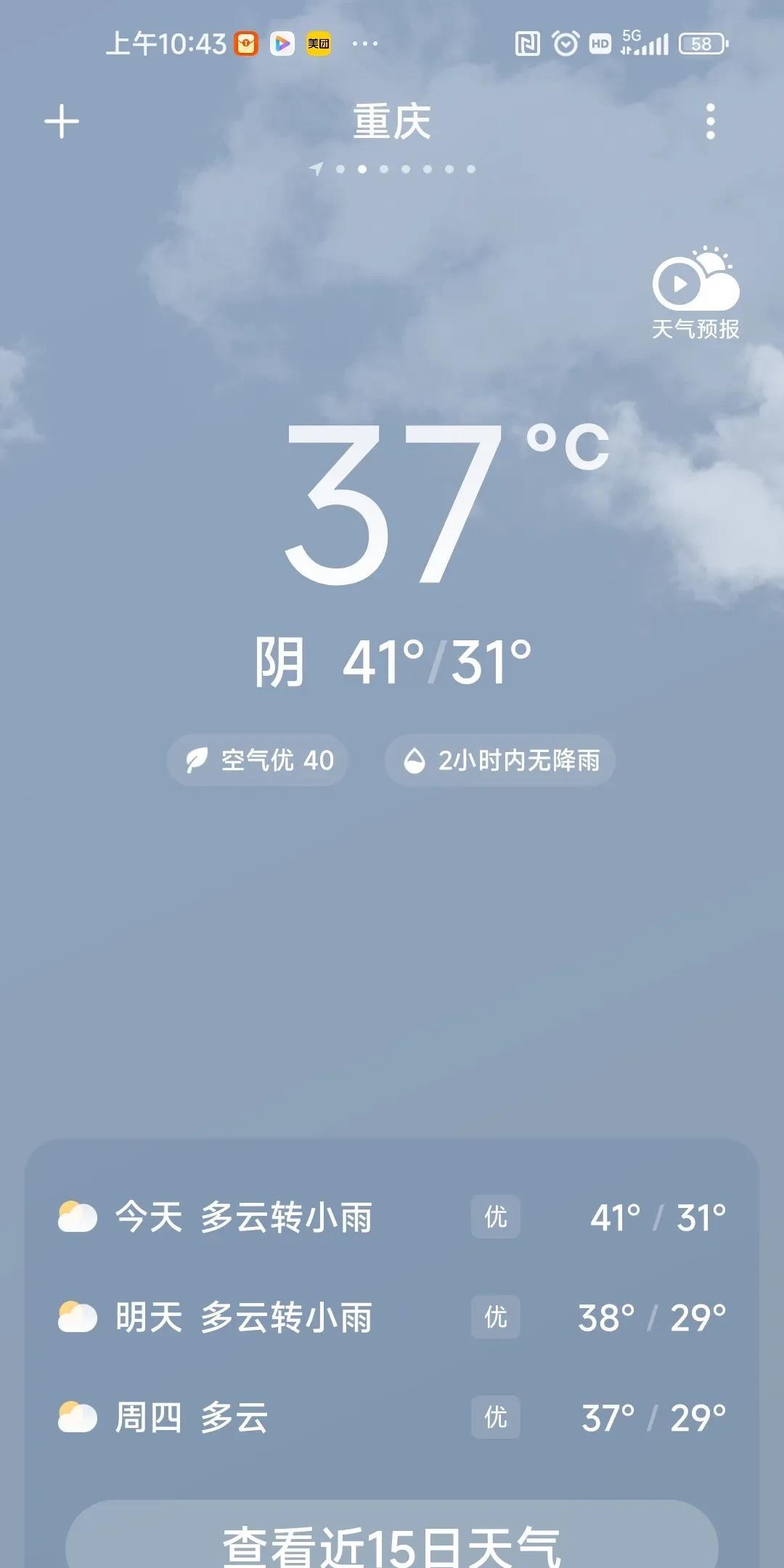
Task: Tap the city page indicator dots
Action: pos(393,169)
